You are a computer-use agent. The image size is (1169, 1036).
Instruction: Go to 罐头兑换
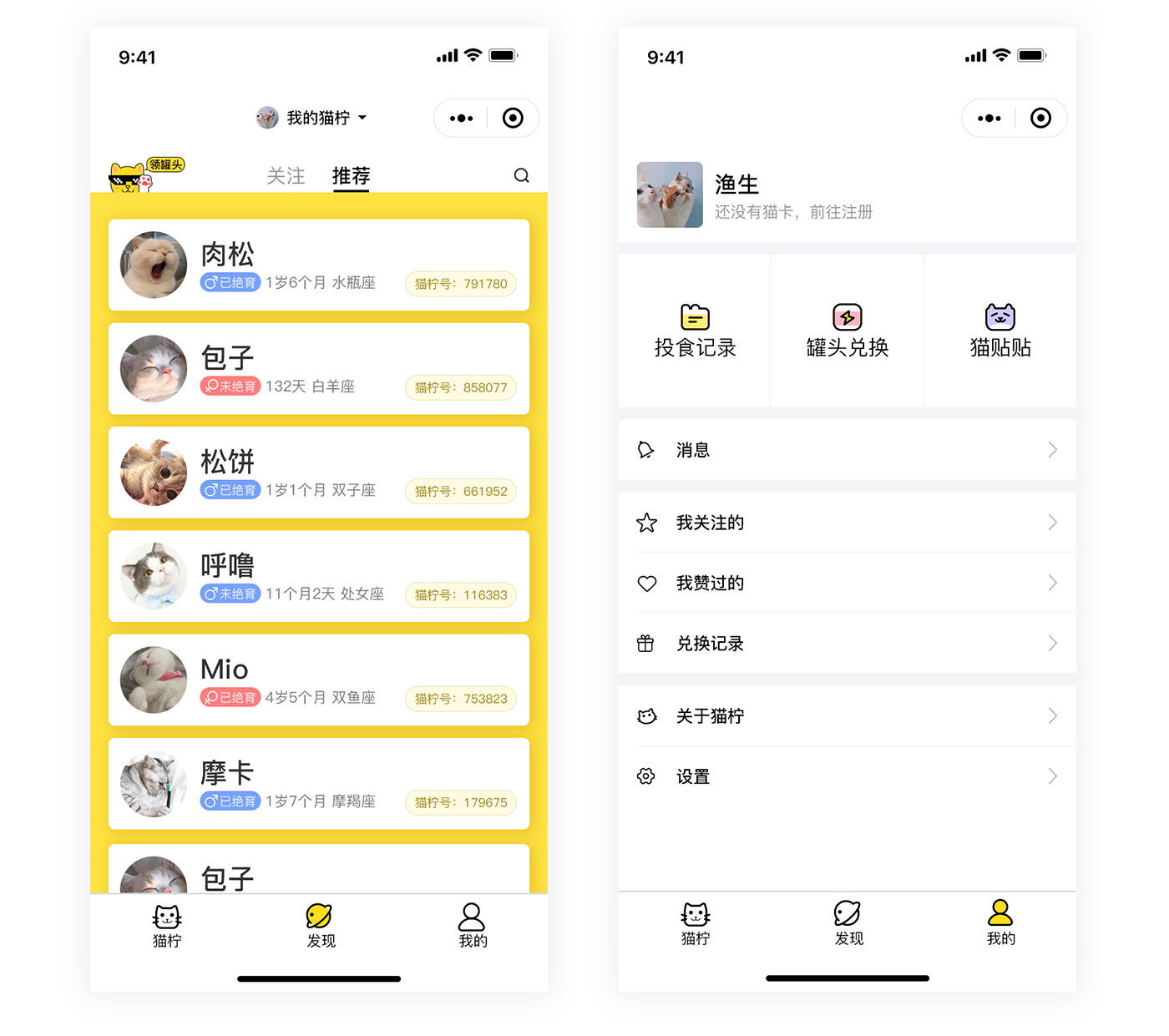(x=847, y=331)
